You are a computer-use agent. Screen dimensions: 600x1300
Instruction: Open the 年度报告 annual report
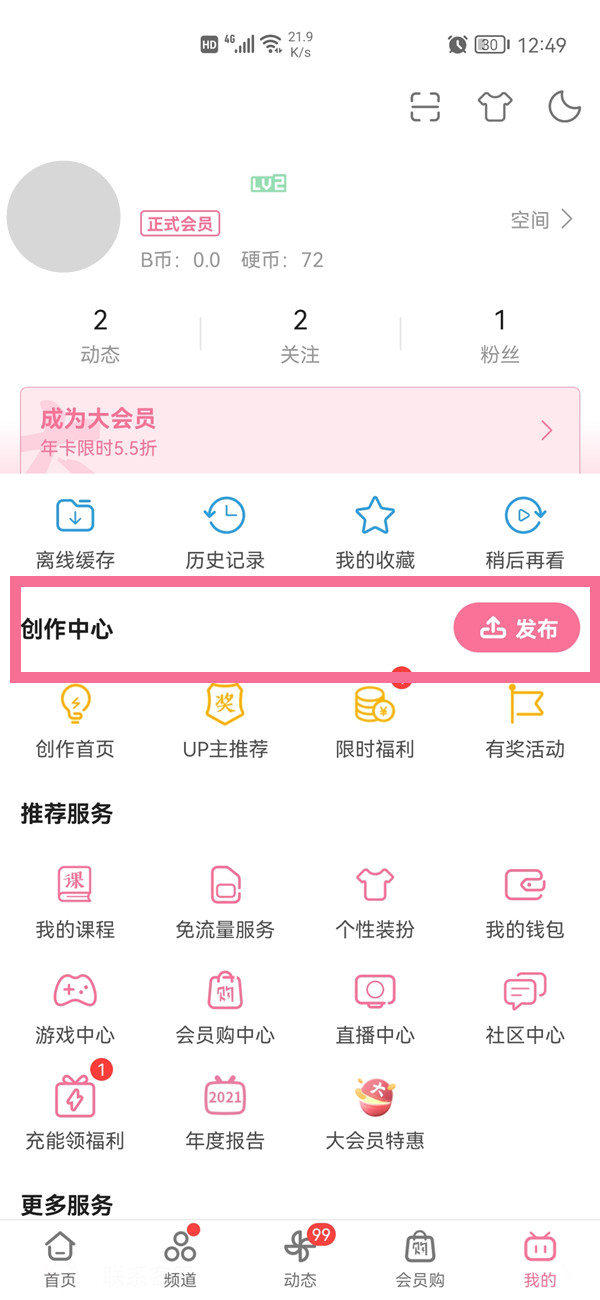(225, 1112)
